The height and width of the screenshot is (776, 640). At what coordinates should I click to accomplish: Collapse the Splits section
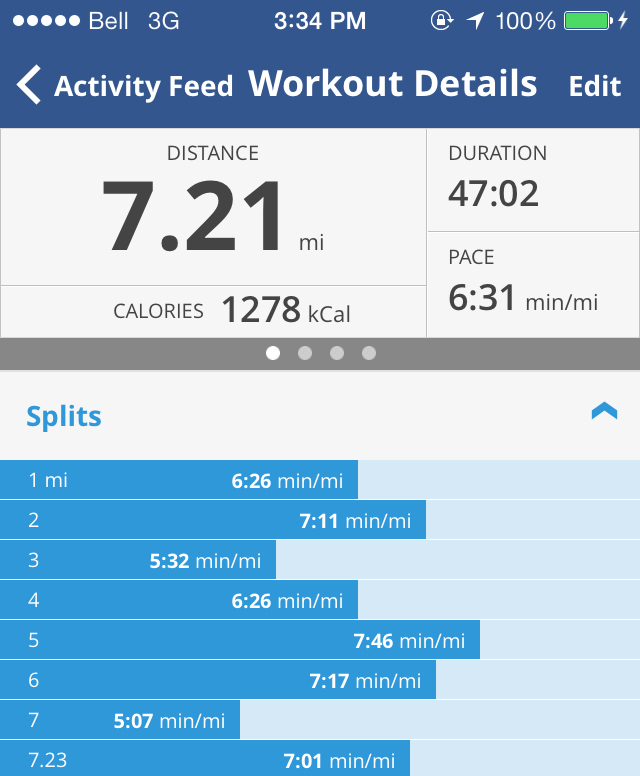coord(604,411)
